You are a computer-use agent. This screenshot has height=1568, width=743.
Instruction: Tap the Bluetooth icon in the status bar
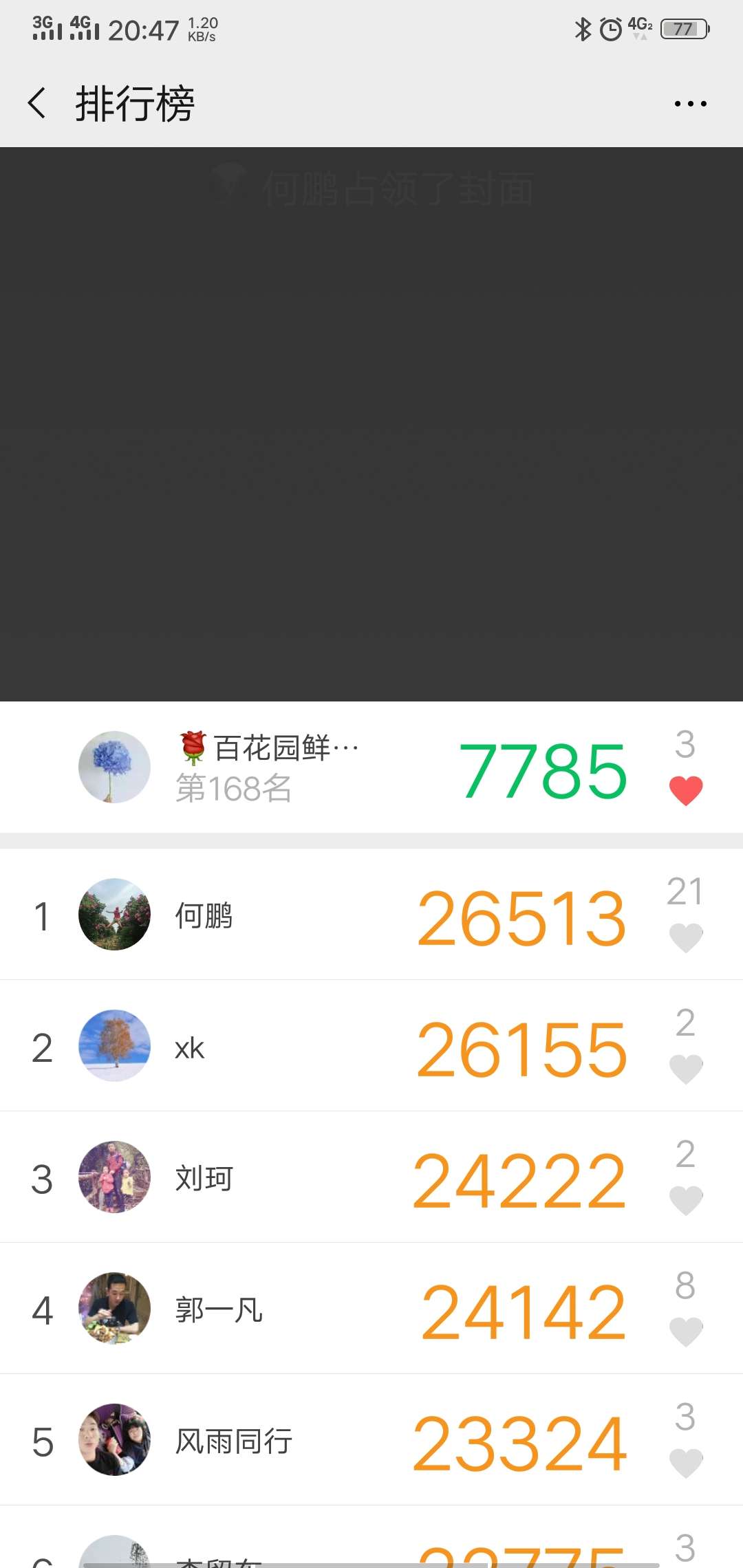pyautogui.click(x=582, y=28)
